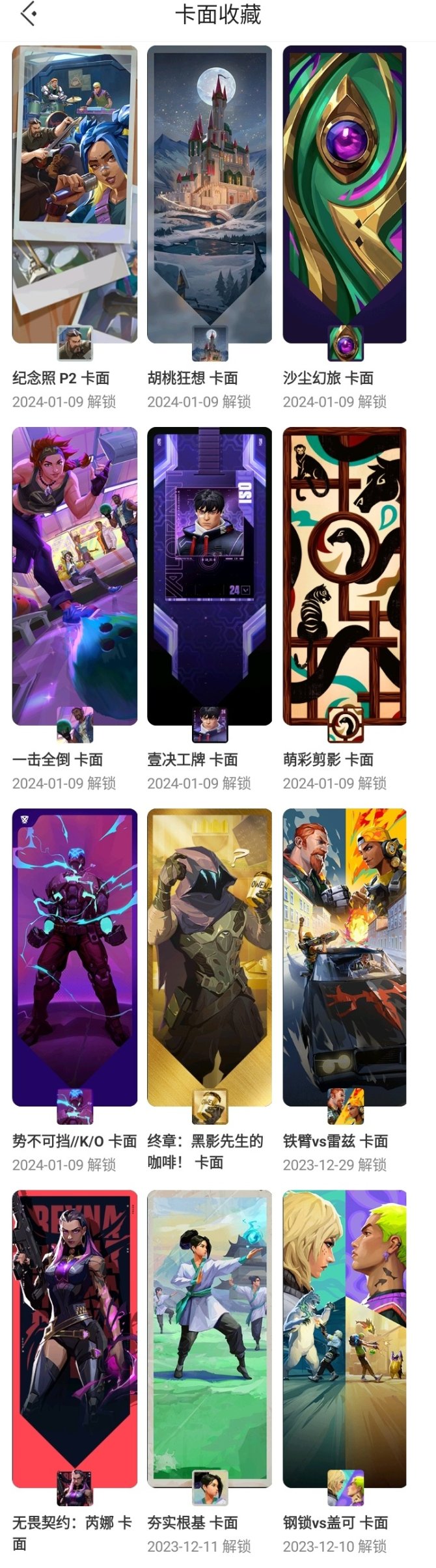
Task: View the 胡桃狂想 卡面 card
Action: tap(210, 195)
